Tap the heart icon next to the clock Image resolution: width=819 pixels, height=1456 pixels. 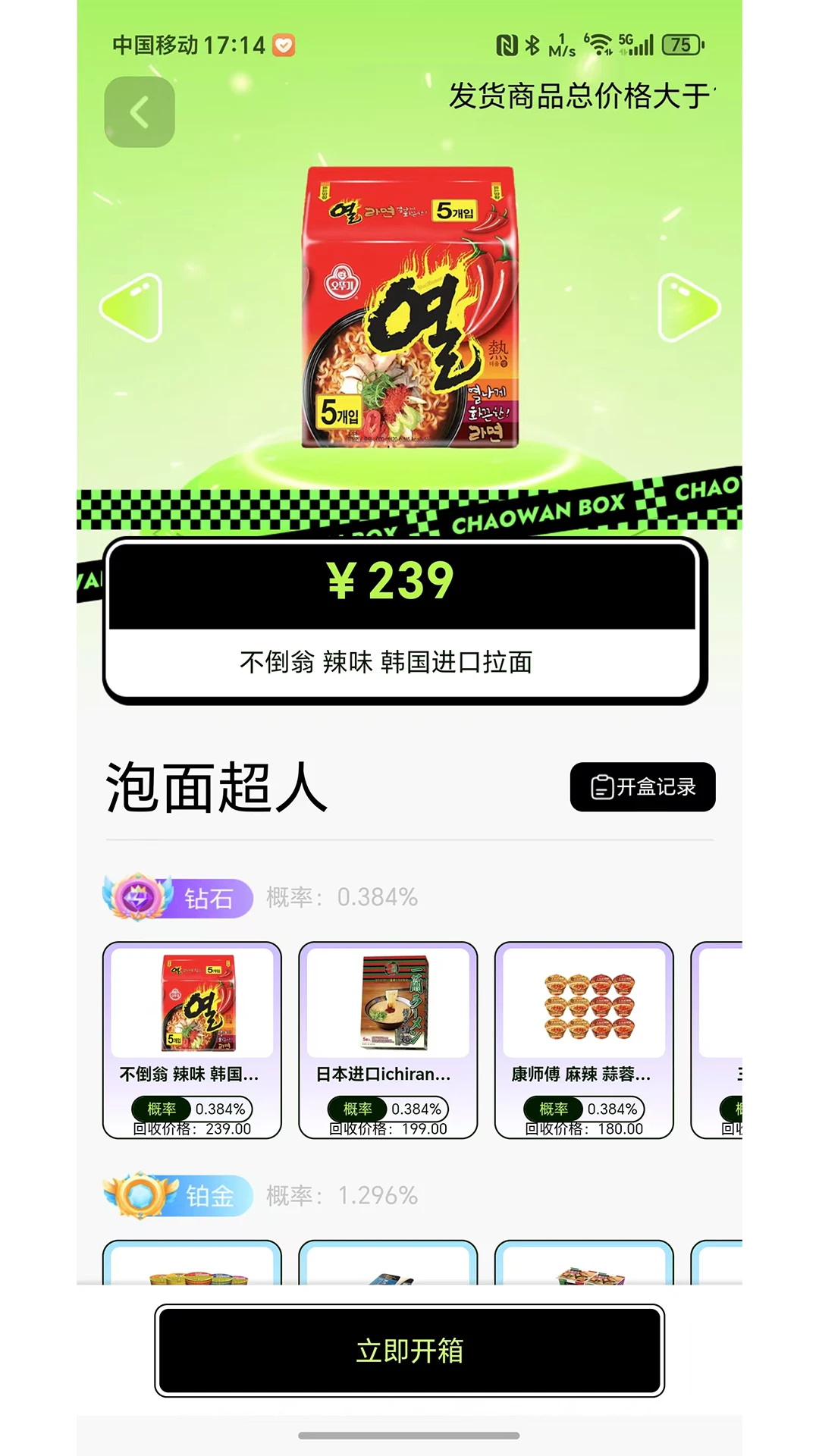(282, 45)
